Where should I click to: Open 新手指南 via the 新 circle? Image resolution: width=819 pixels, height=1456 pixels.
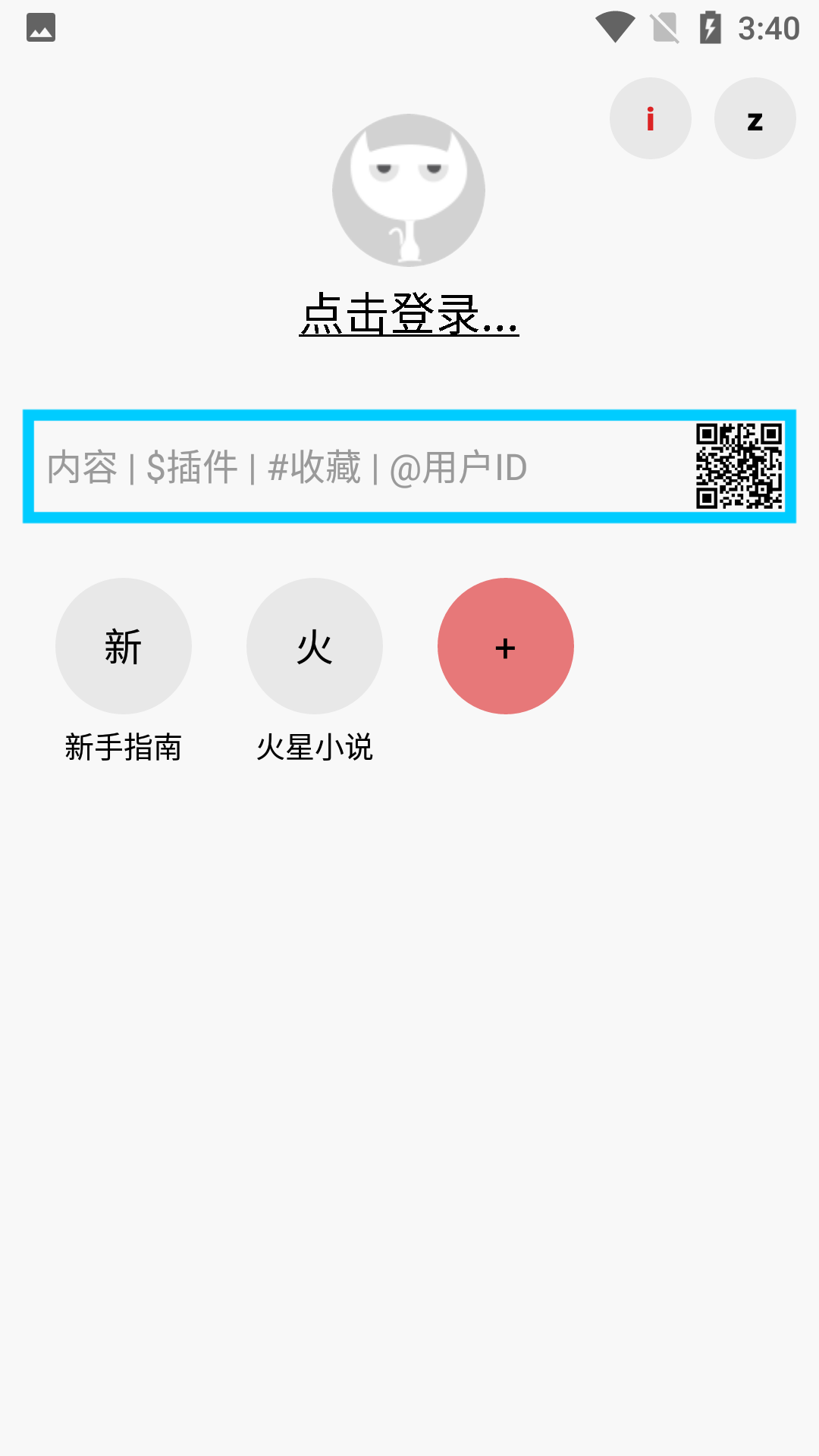123,646
